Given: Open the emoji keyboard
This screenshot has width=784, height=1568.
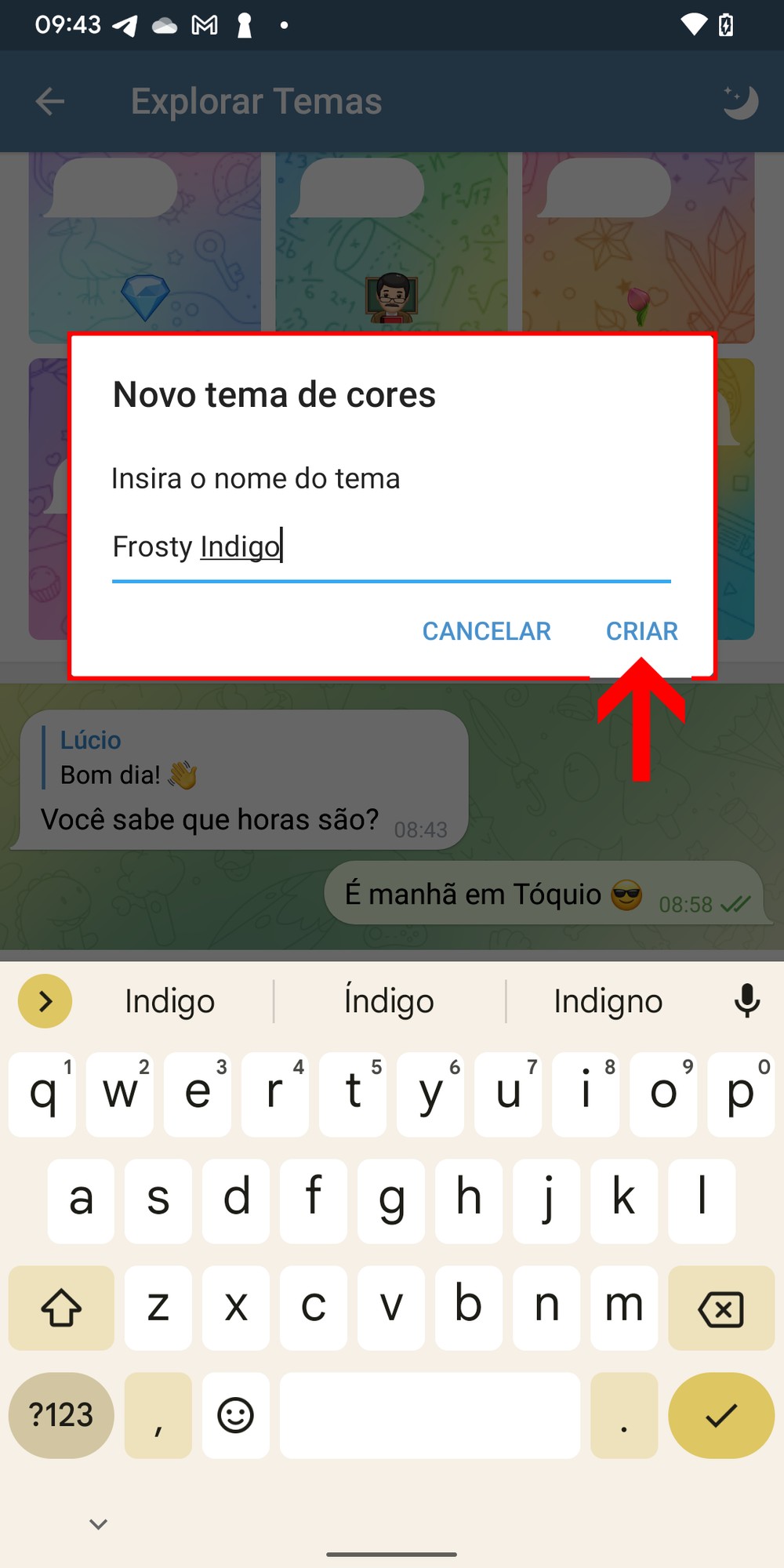Looking at the screenshot, I should coord(235,1415).
